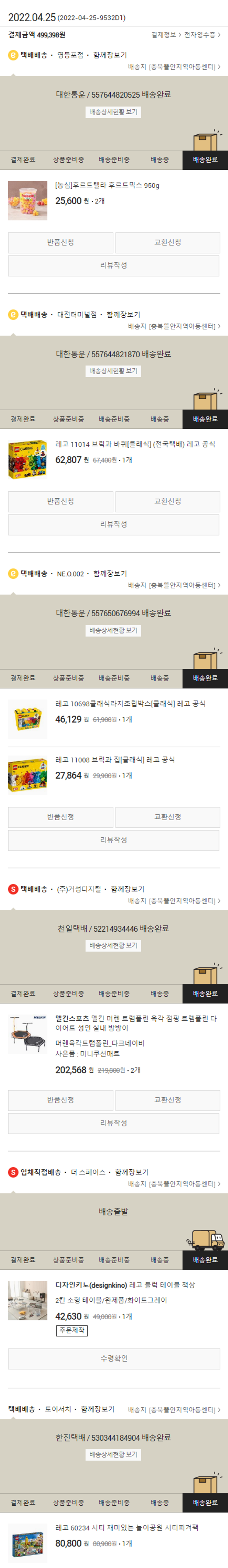228x1568 pixels.
Task: Confirm receipt 수령확인 for 디자인키노 테이블
Action: click(x=113, y=1358)
